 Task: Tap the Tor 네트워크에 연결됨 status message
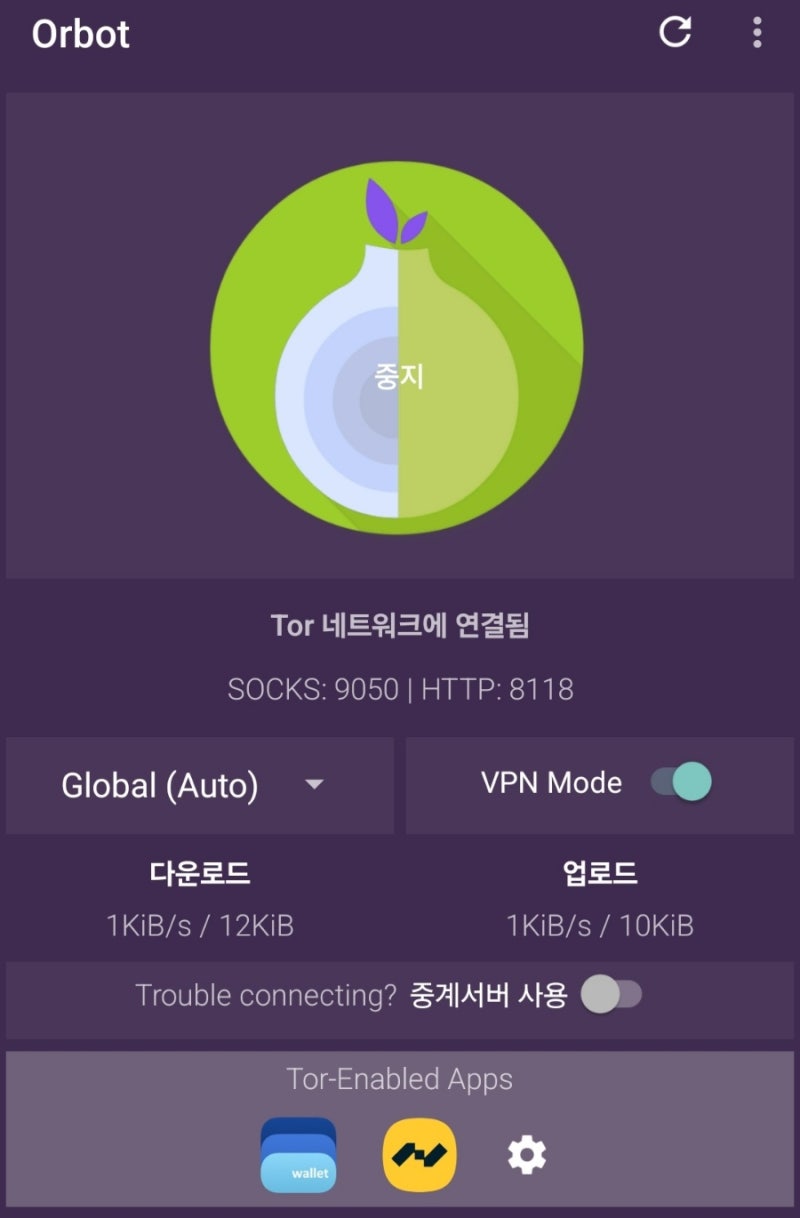coord(400,625)
